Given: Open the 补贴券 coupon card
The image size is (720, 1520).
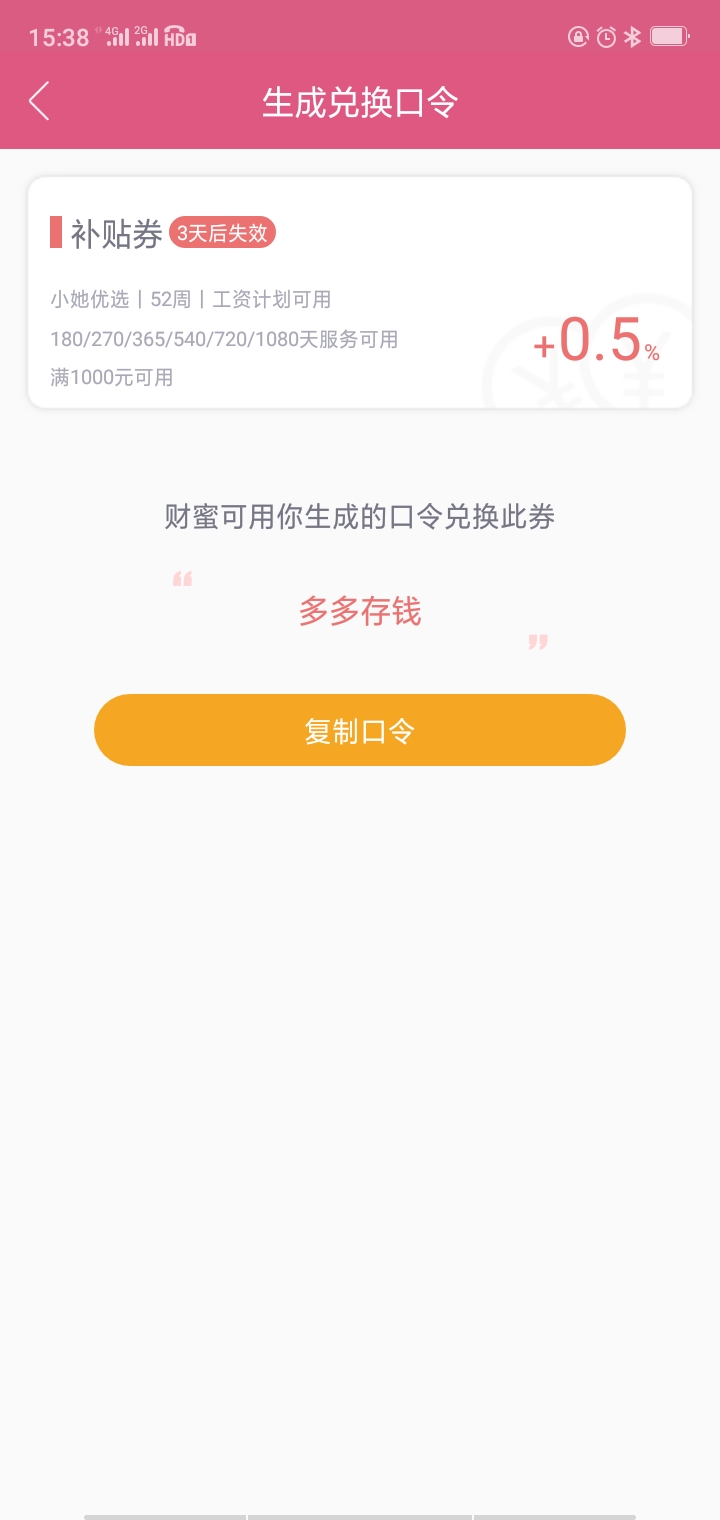Looking at the screenshot, I should point(360,293).
